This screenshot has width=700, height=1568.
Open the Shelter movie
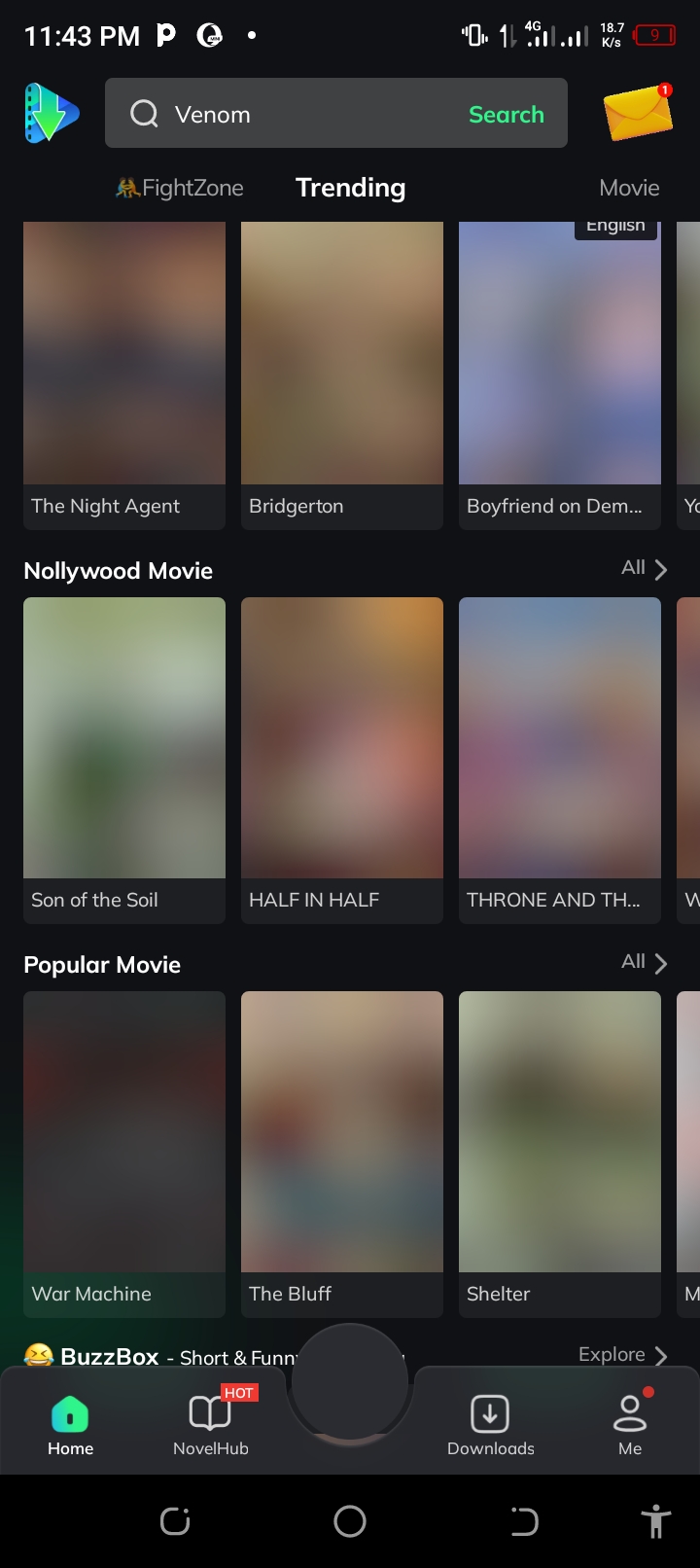[x=560, y=1153]
